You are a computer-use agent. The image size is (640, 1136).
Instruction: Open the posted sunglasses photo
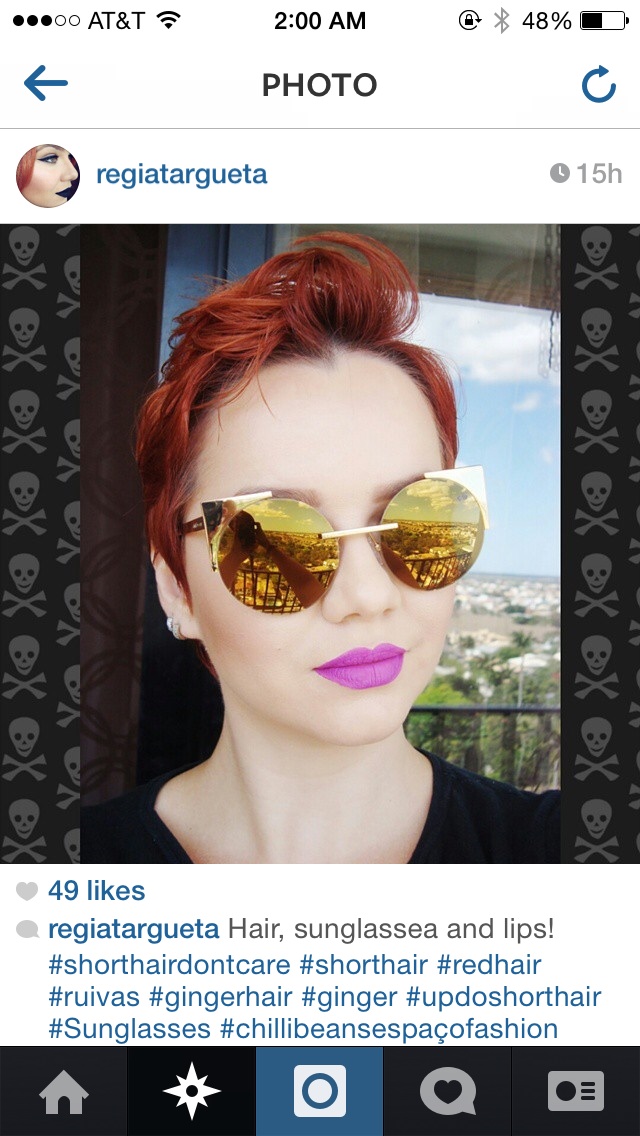pos(320,544)
